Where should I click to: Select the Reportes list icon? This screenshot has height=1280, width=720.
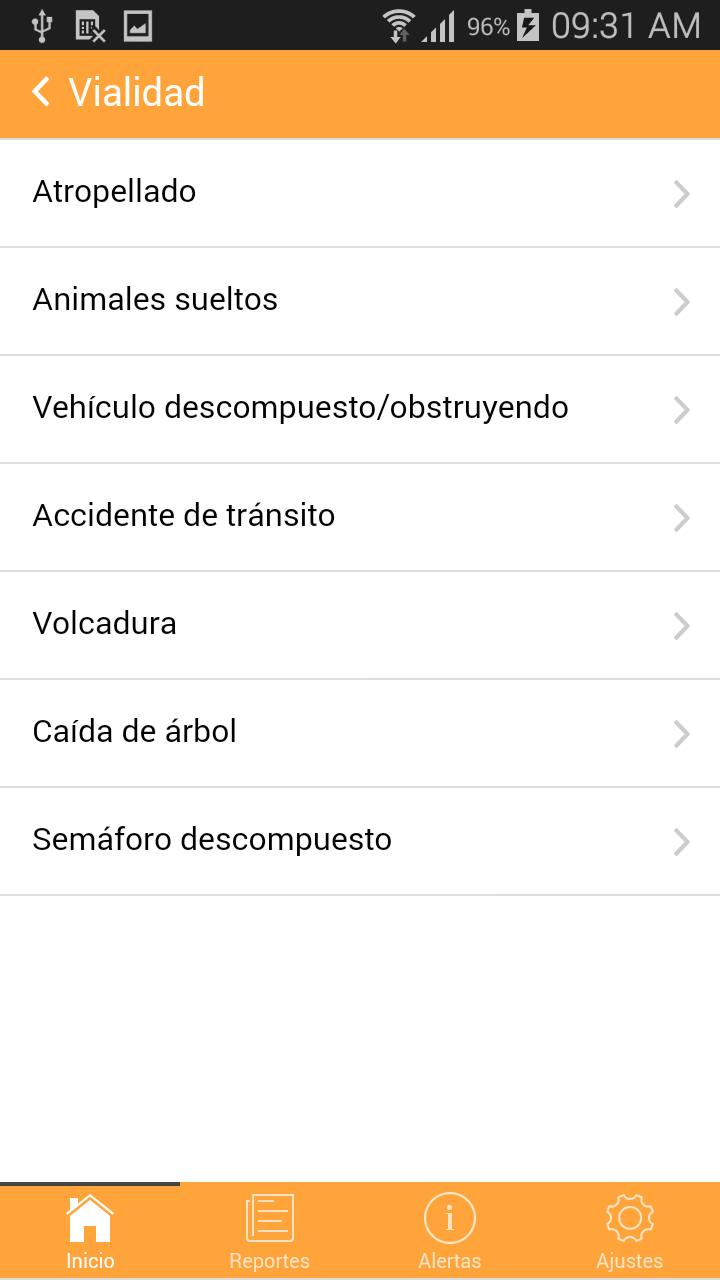click(269, 1218)
